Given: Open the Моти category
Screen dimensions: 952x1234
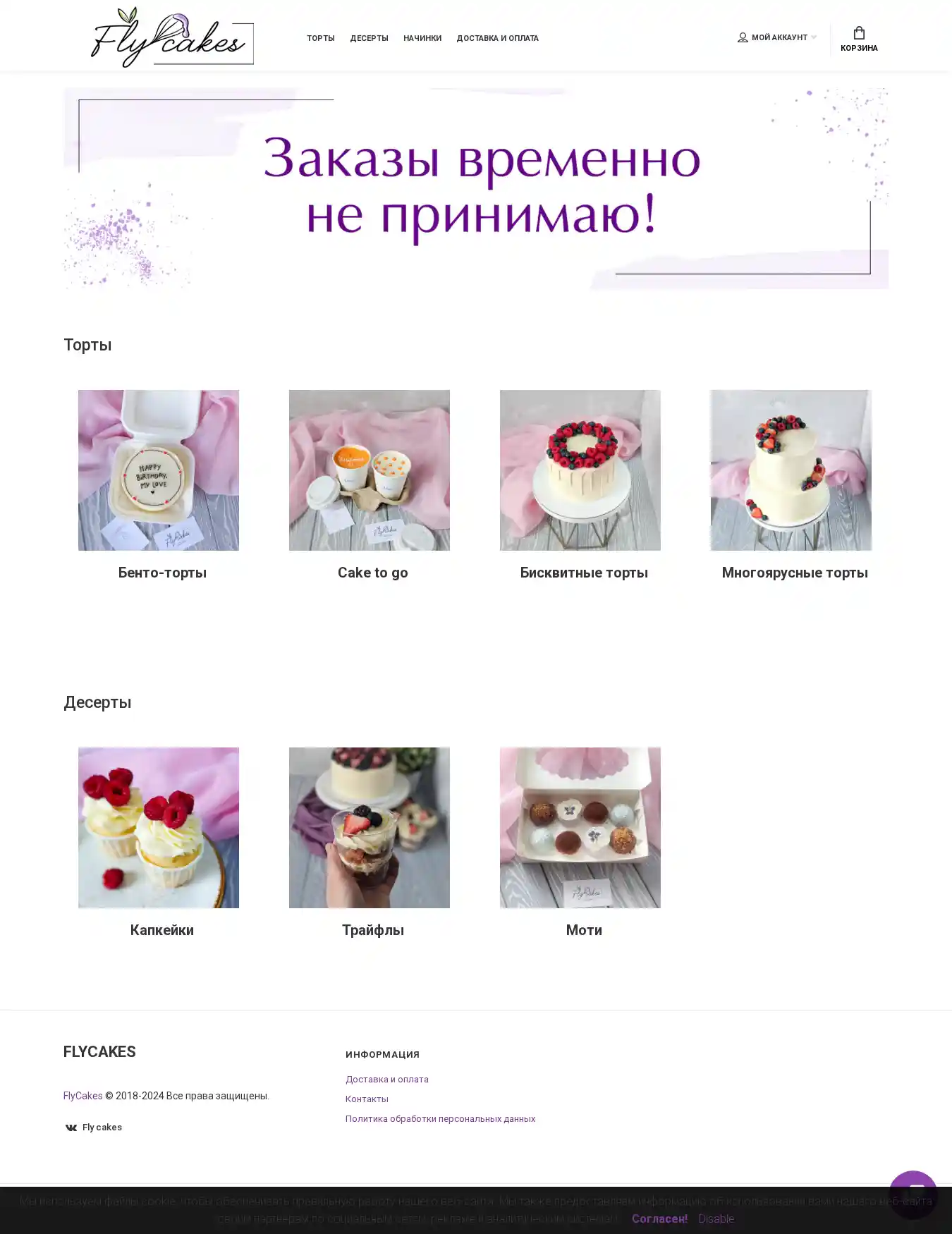Looking at the screenshot, I should click(x=583, y=930).
